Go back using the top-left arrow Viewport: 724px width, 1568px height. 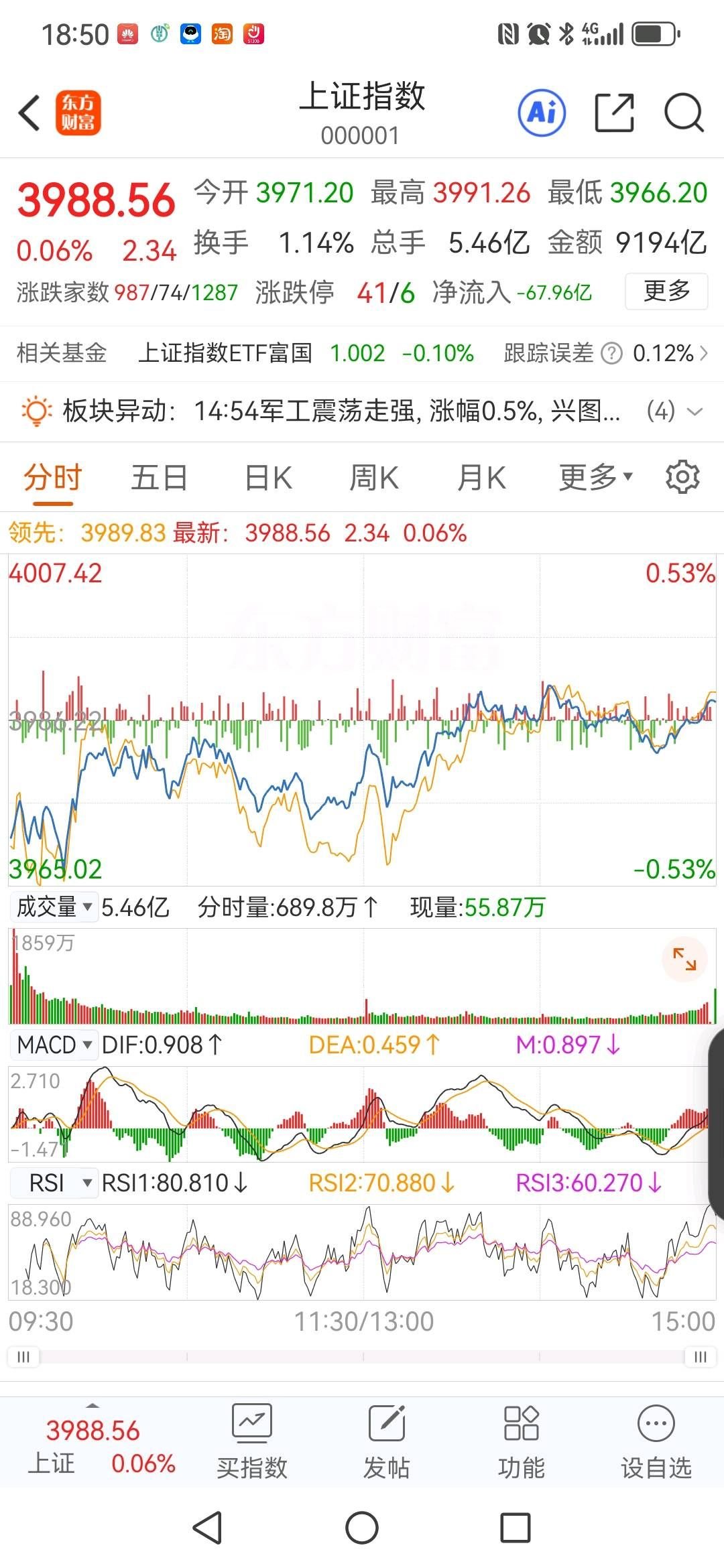29,113
